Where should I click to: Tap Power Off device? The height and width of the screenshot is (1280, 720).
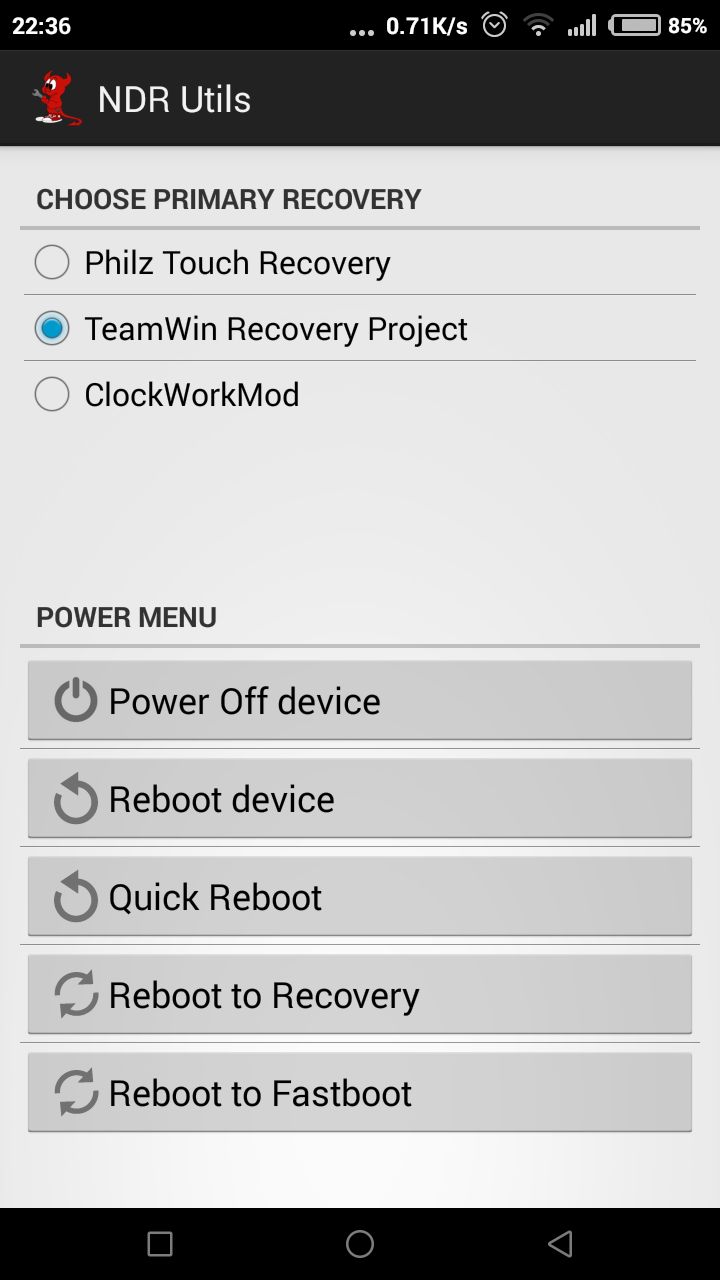(x=360, y=700)
